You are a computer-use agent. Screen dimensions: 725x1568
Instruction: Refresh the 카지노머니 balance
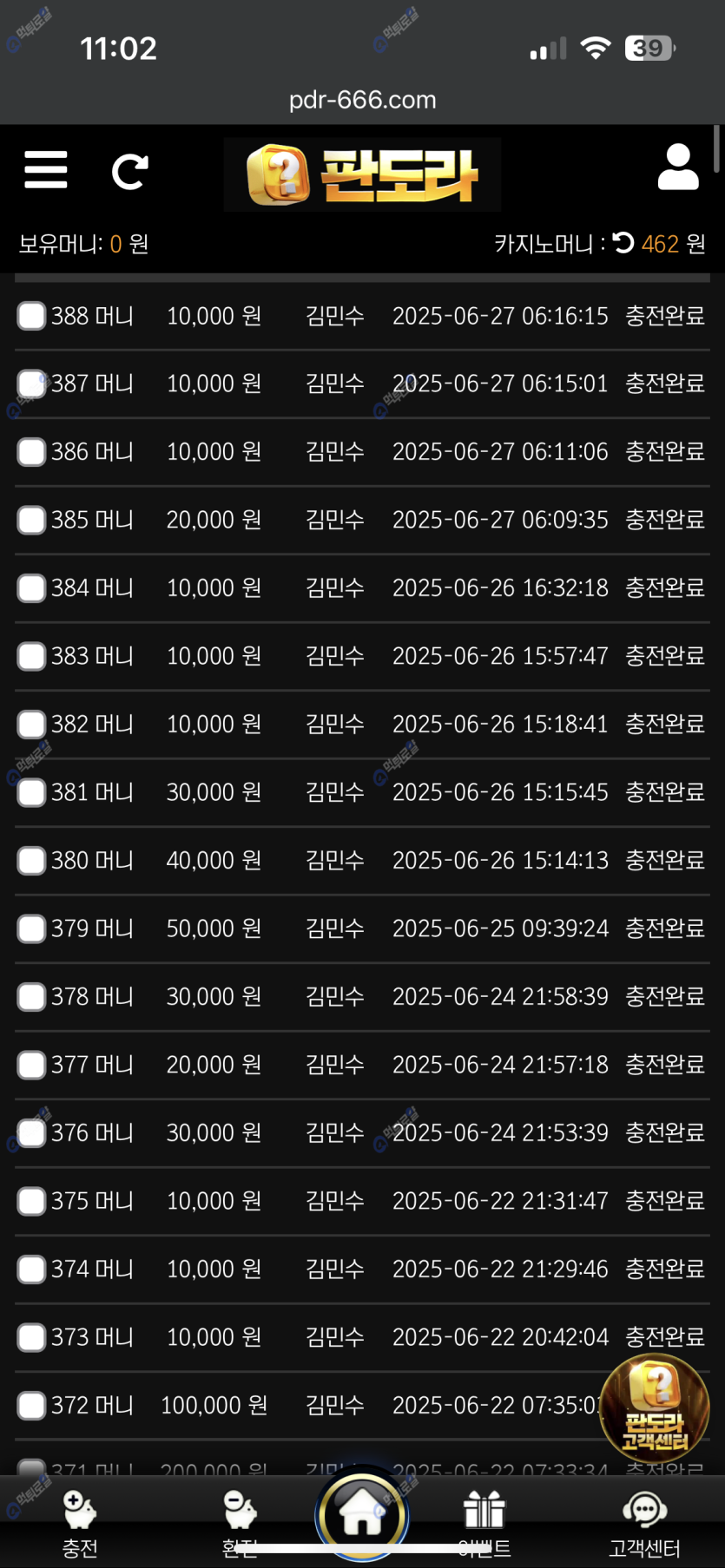(623, 243)
